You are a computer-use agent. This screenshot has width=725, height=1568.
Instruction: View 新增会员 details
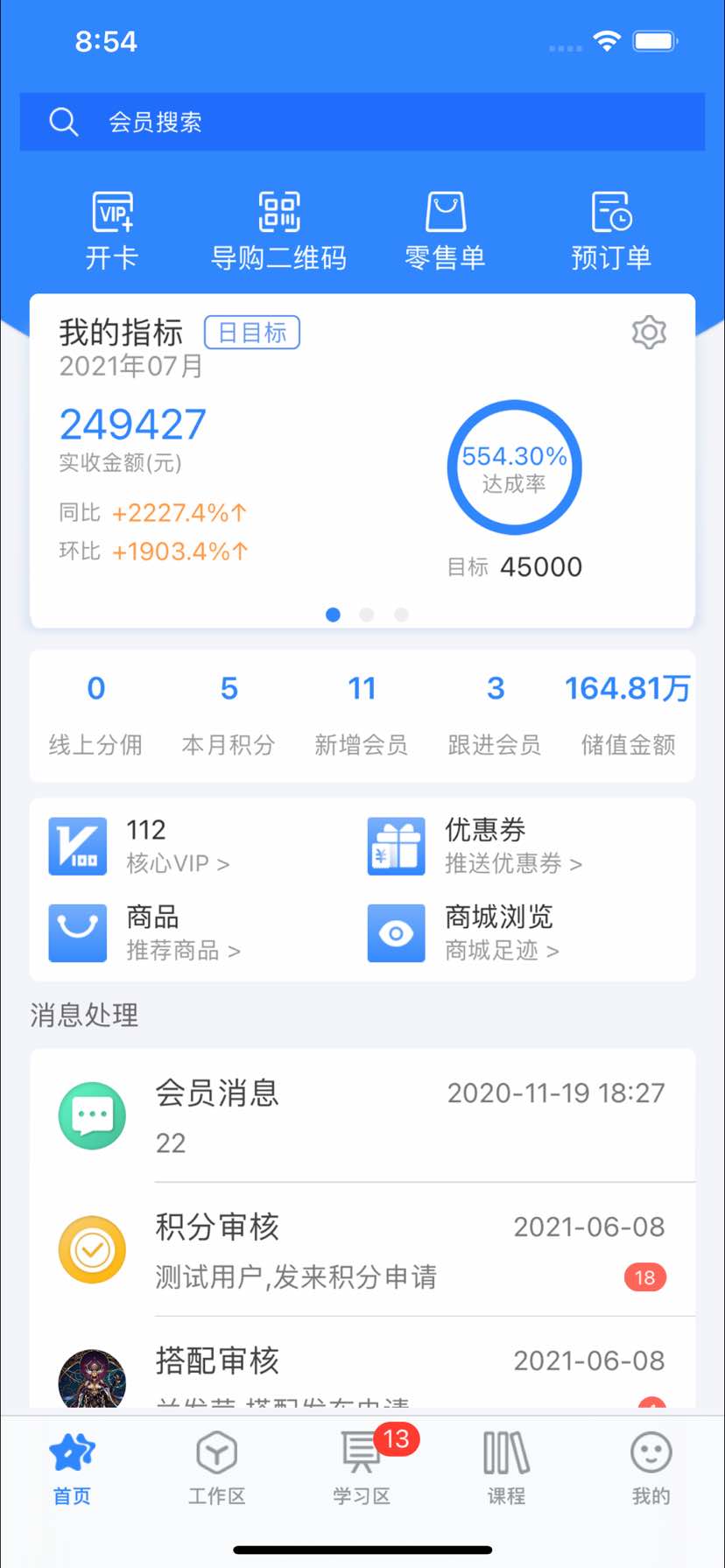(362, 714)
